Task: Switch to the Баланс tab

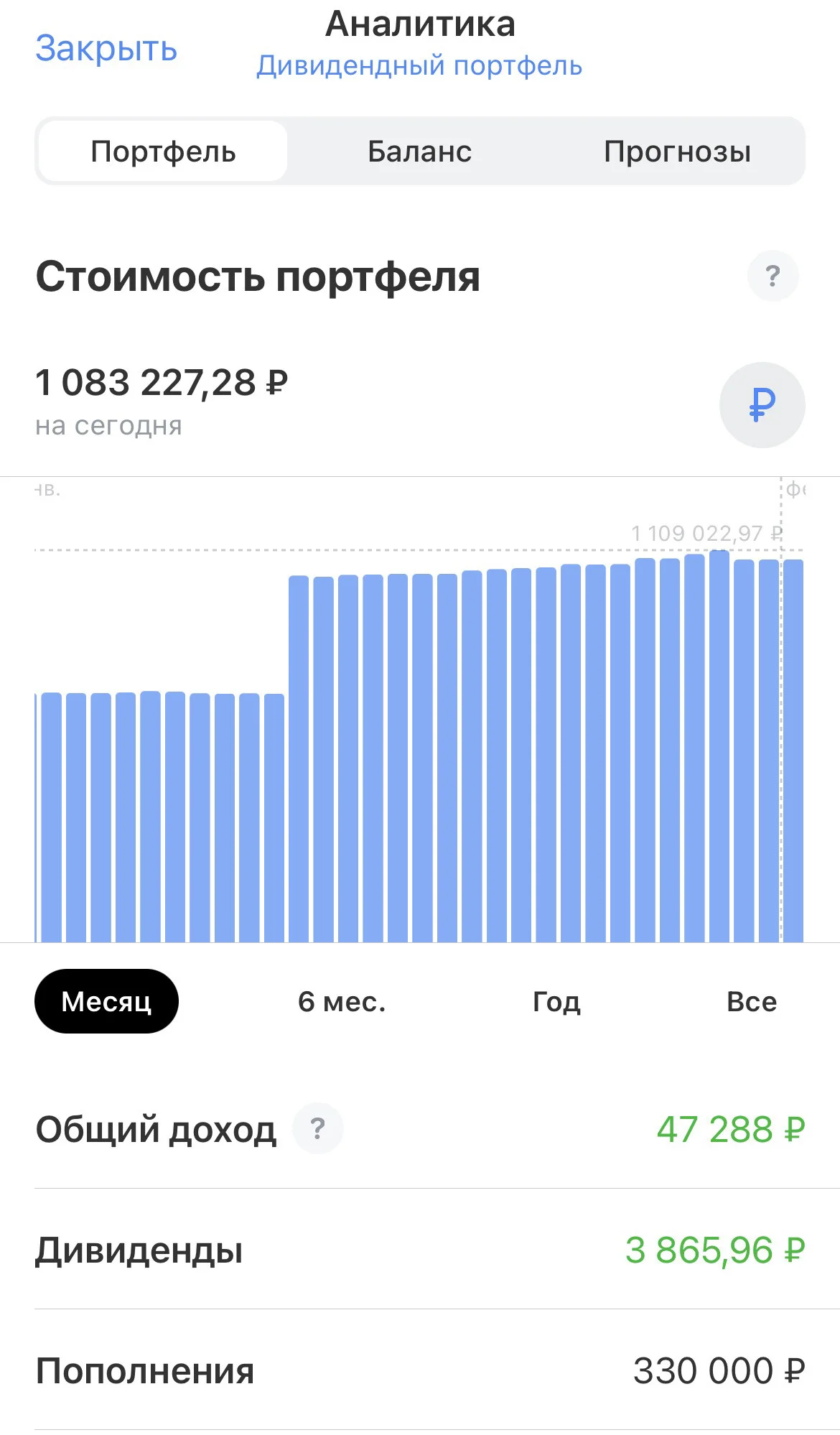Action: pos(420,152)
